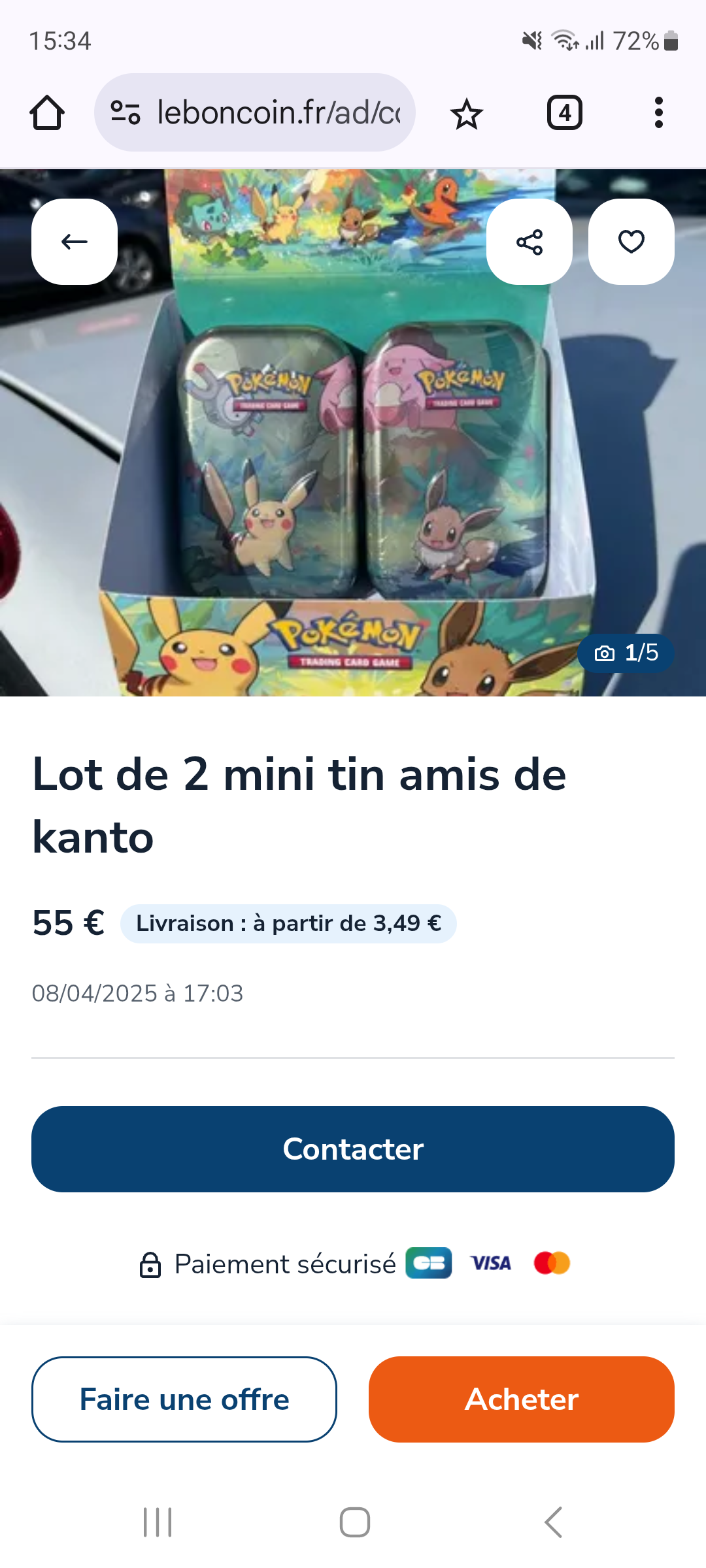
Task: Focus the leboncoin.fr address bar
Action: point(278,113)
